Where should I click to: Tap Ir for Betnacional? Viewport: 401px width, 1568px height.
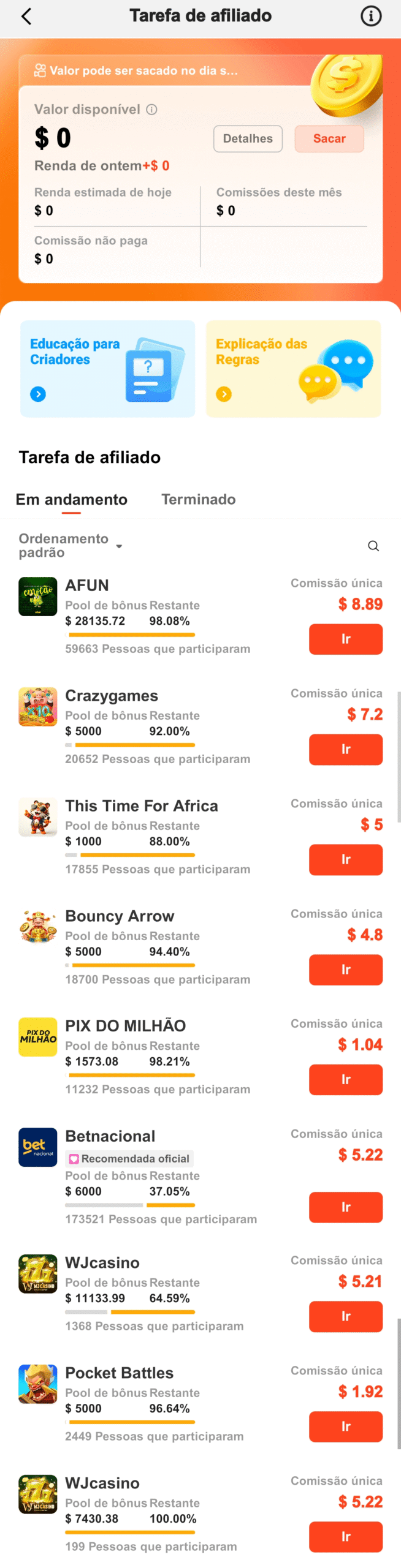345,1207
